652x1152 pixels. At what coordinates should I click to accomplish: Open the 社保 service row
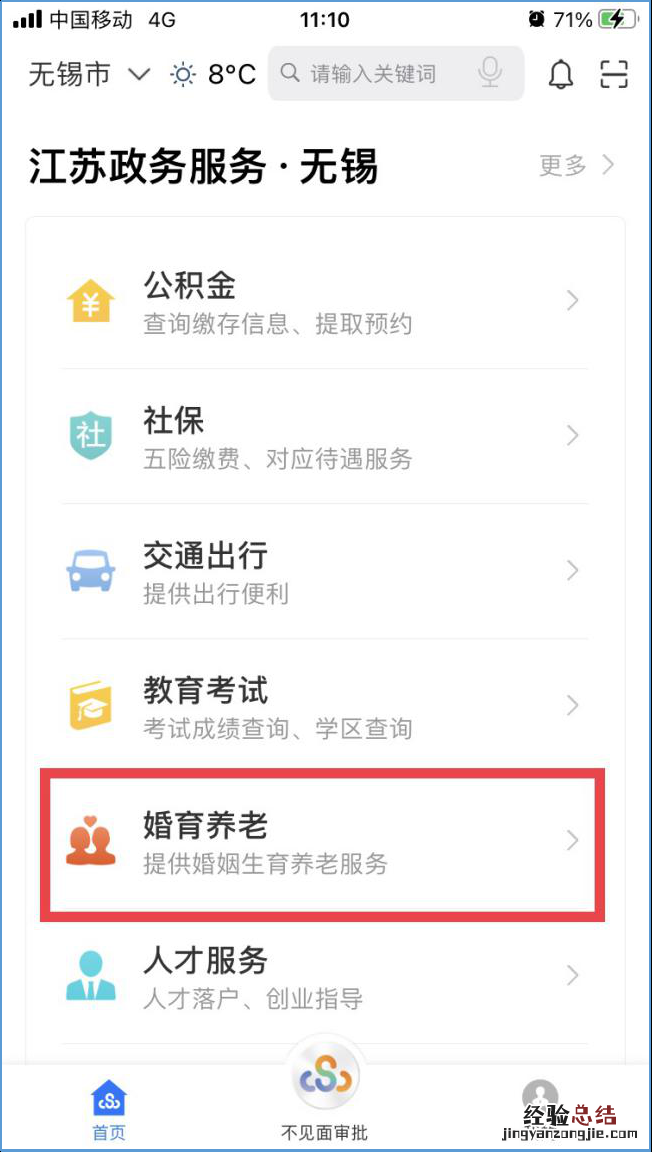325,436
